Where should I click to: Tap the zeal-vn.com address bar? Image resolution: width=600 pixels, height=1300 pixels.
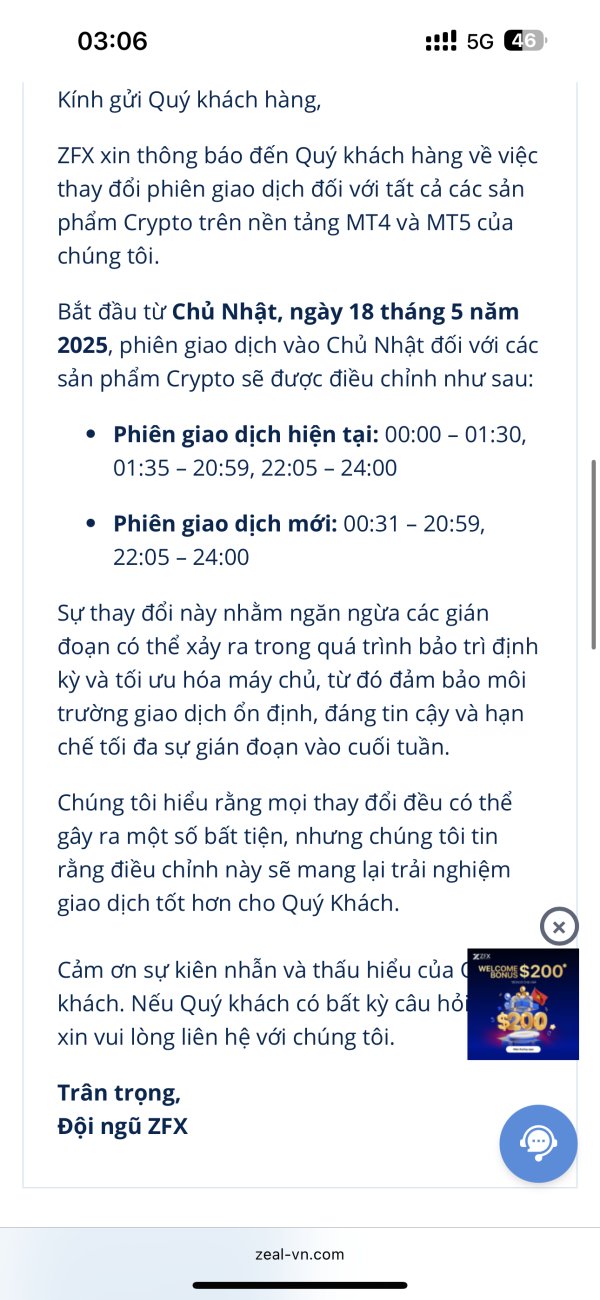[300, 1254]
